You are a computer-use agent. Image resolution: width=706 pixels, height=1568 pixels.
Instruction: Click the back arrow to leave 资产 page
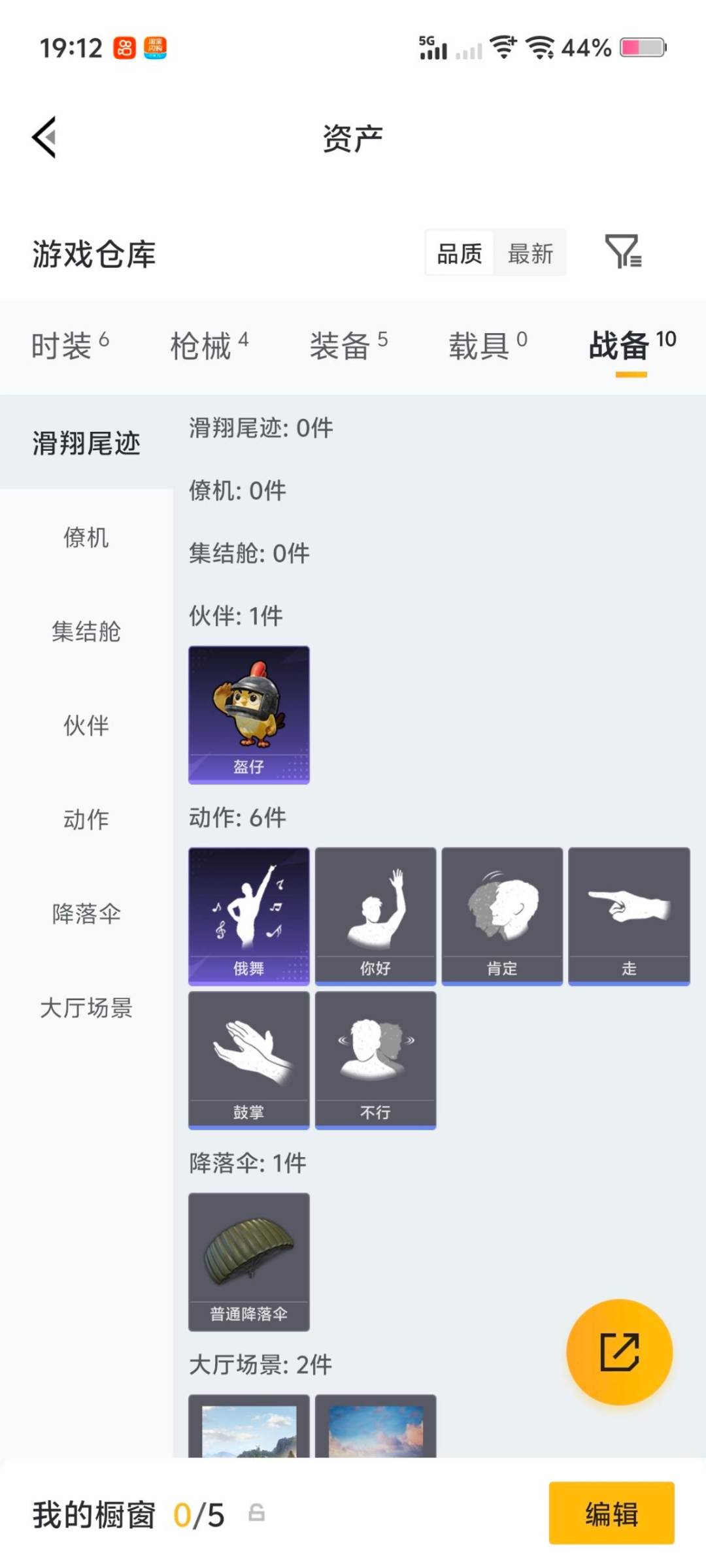coord(42,137)
